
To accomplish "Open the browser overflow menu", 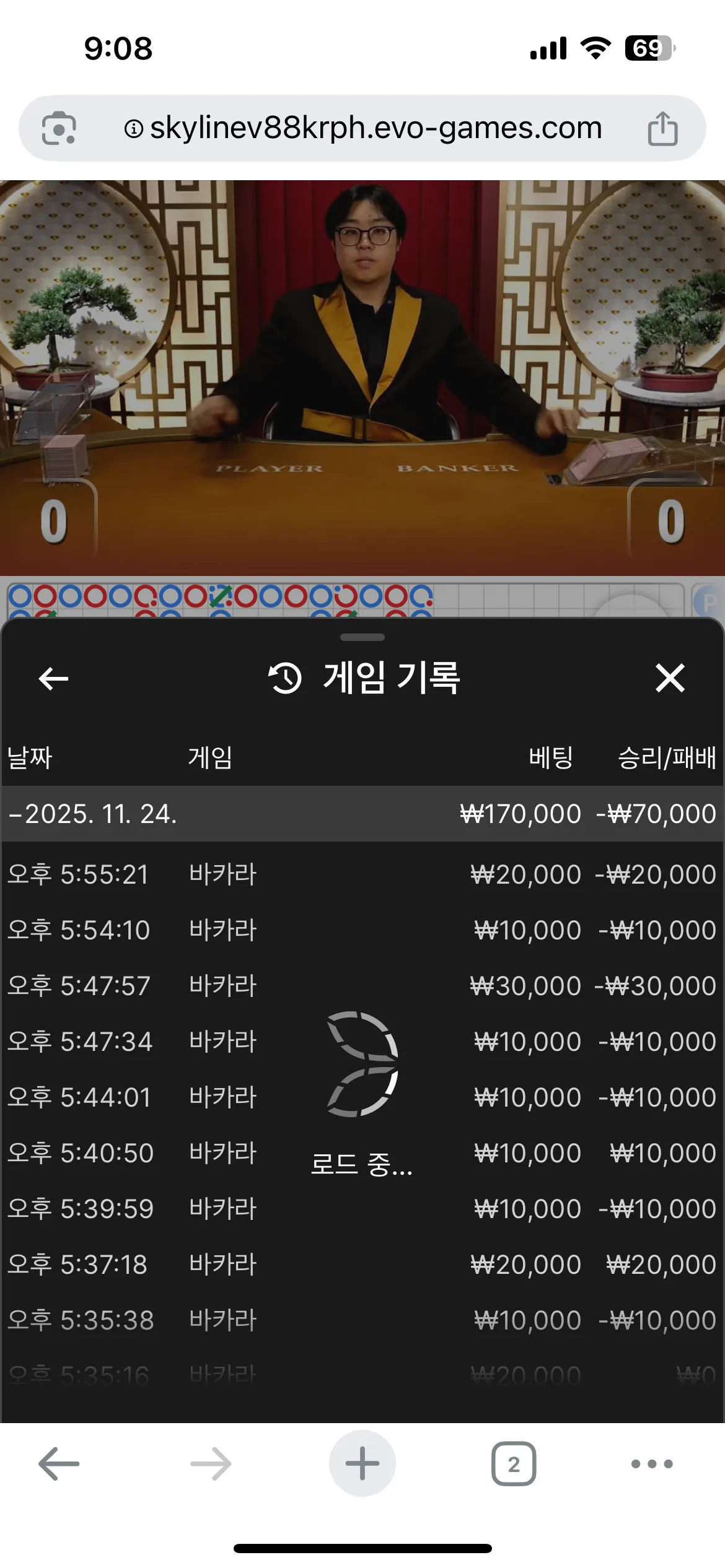I will tap(652, 1464).
